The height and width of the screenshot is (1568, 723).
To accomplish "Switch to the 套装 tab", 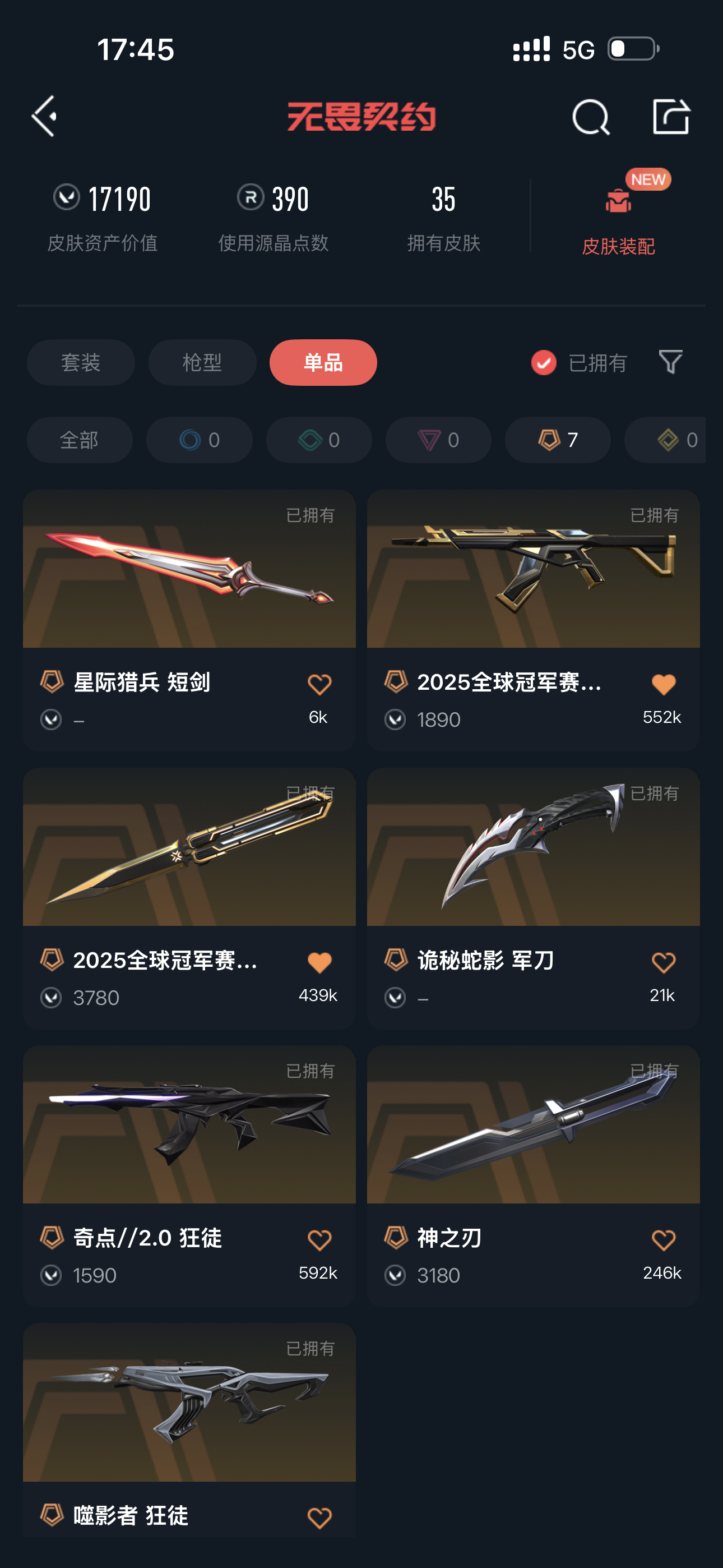I will pyautogui.click(x=80, y=362).
